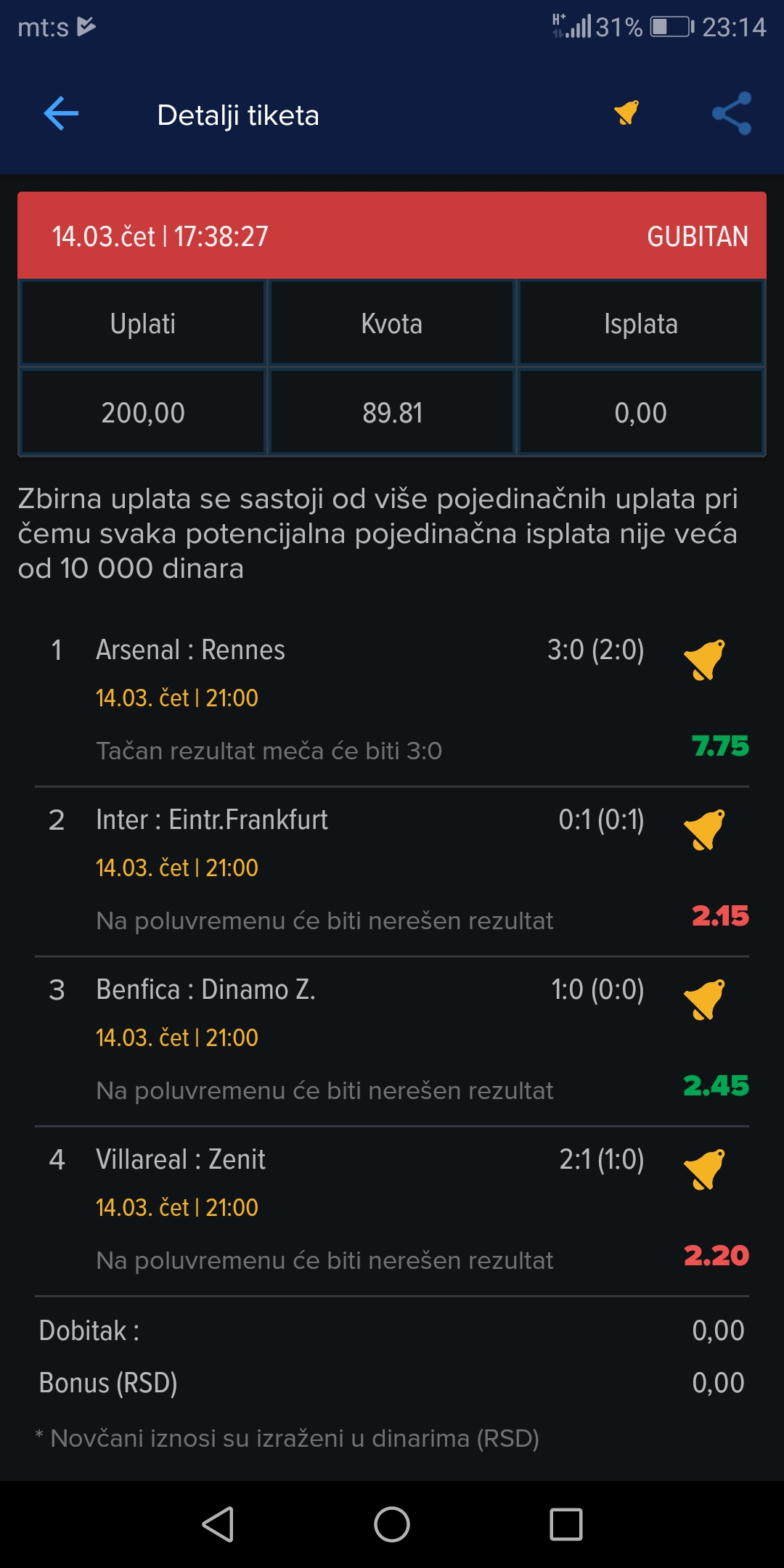Toggle bell alert for Inter : Eintr.Frankfurt
The height and width of the screenshot is (1568, 784).
point(705,829)
